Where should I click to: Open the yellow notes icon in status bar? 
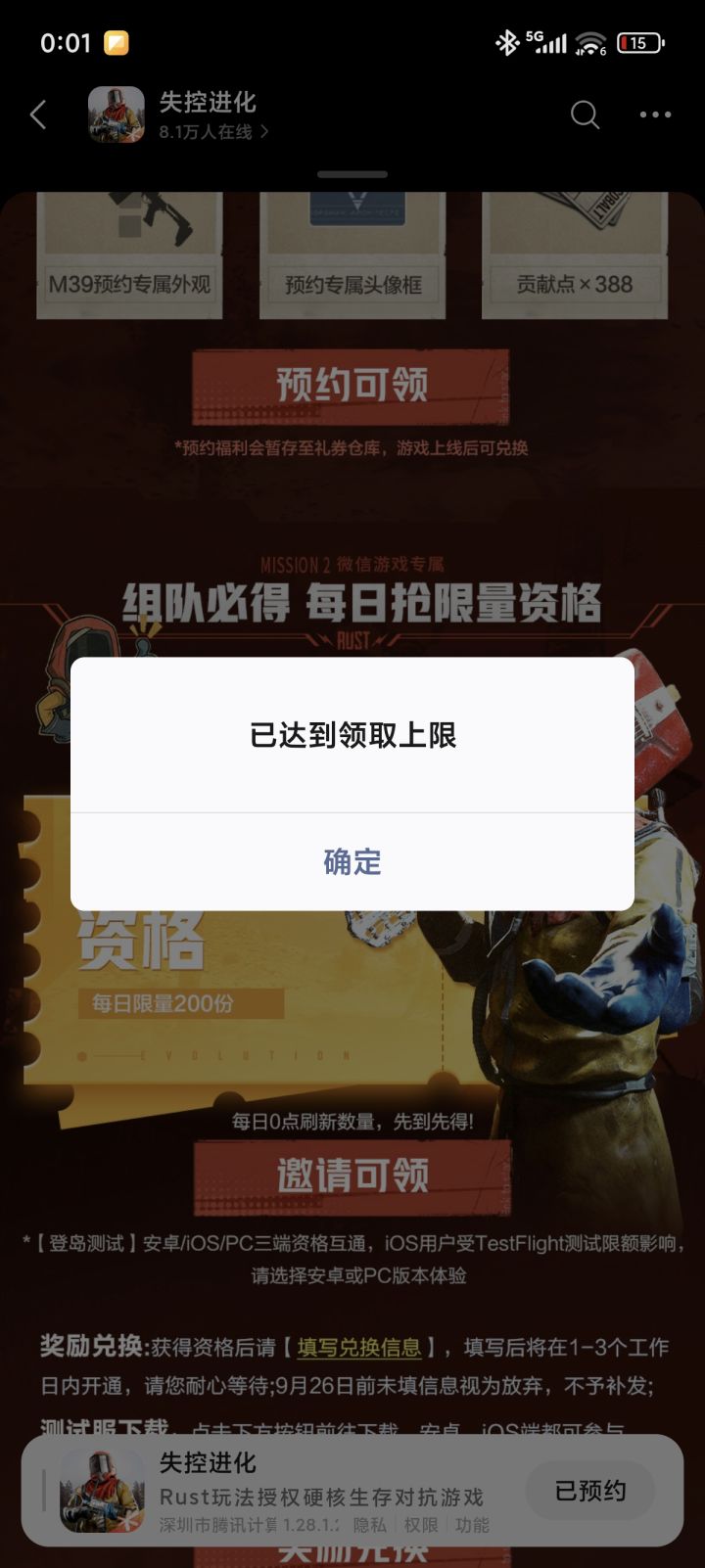116,41
